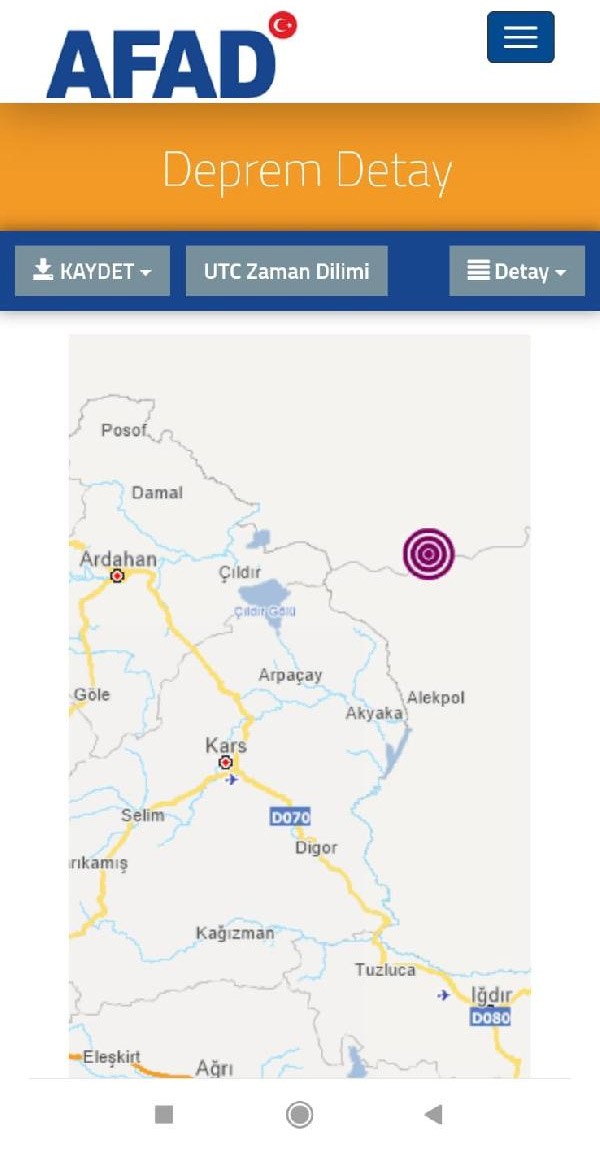The height and width of the screenshot is (1151, 600).
Task: Go back using system back button
Action: click(433, 1114)
